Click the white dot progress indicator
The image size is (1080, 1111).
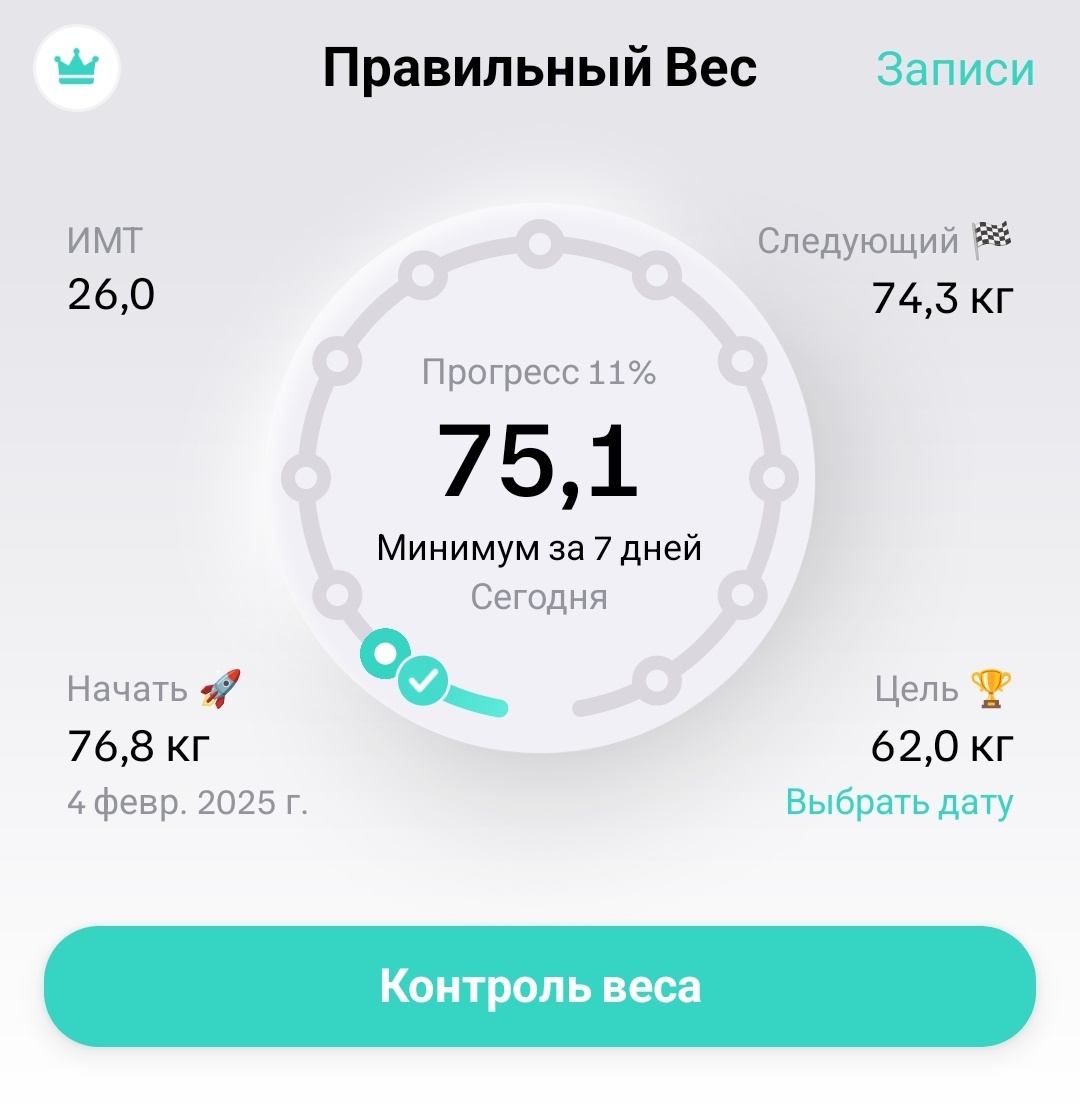tap(386, 655)
